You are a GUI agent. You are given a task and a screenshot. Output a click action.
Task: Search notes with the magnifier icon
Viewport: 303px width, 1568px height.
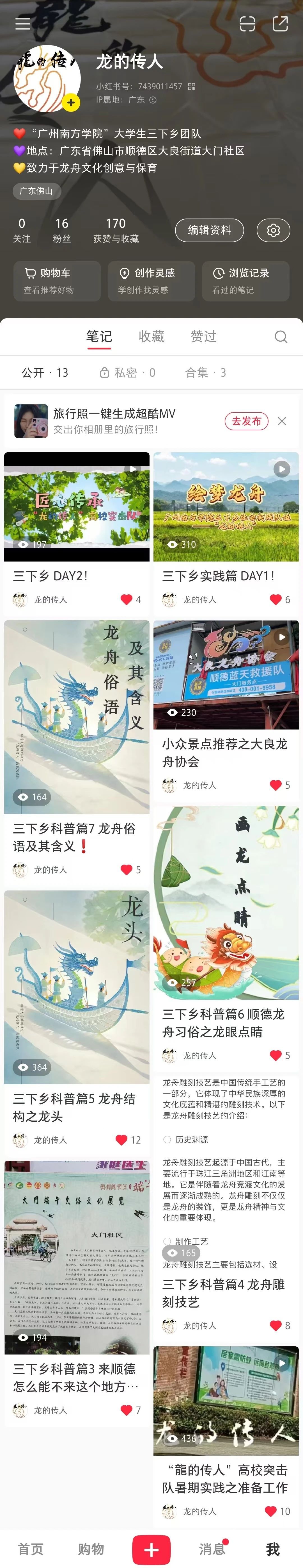pos(281,337)
